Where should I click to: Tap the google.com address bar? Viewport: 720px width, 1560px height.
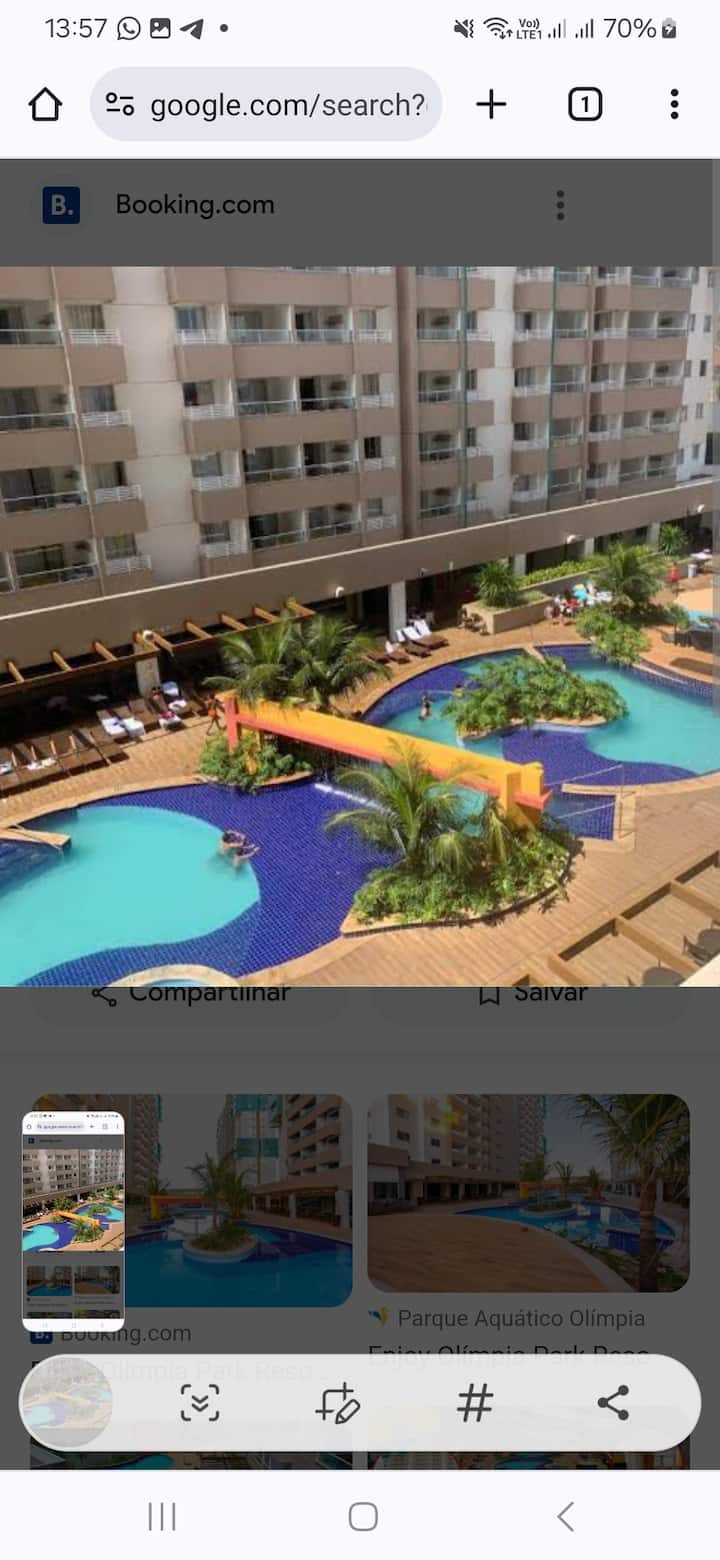[266, 105]
